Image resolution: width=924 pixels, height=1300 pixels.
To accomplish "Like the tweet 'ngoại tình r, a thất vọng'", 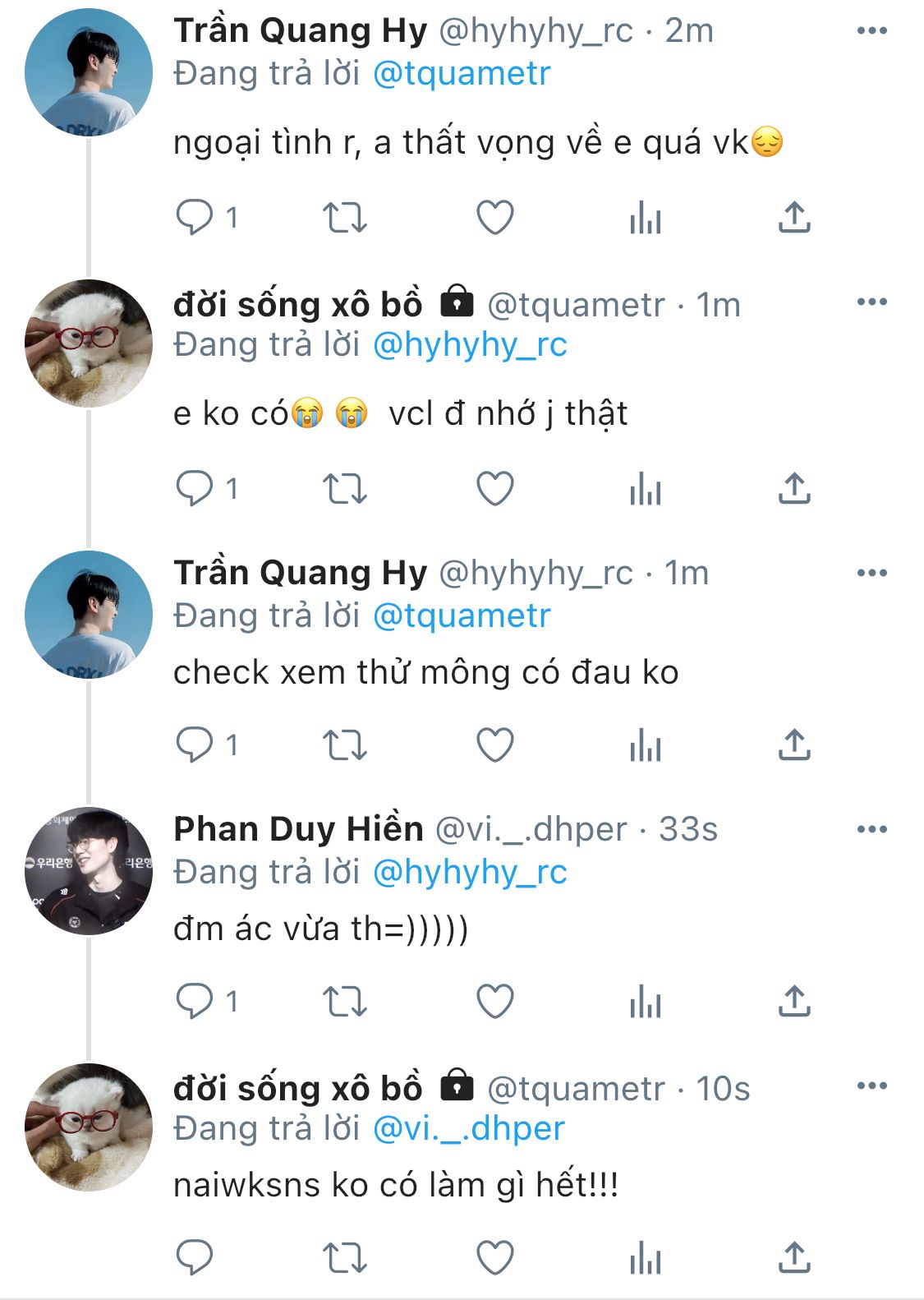I will coord(495,218).
